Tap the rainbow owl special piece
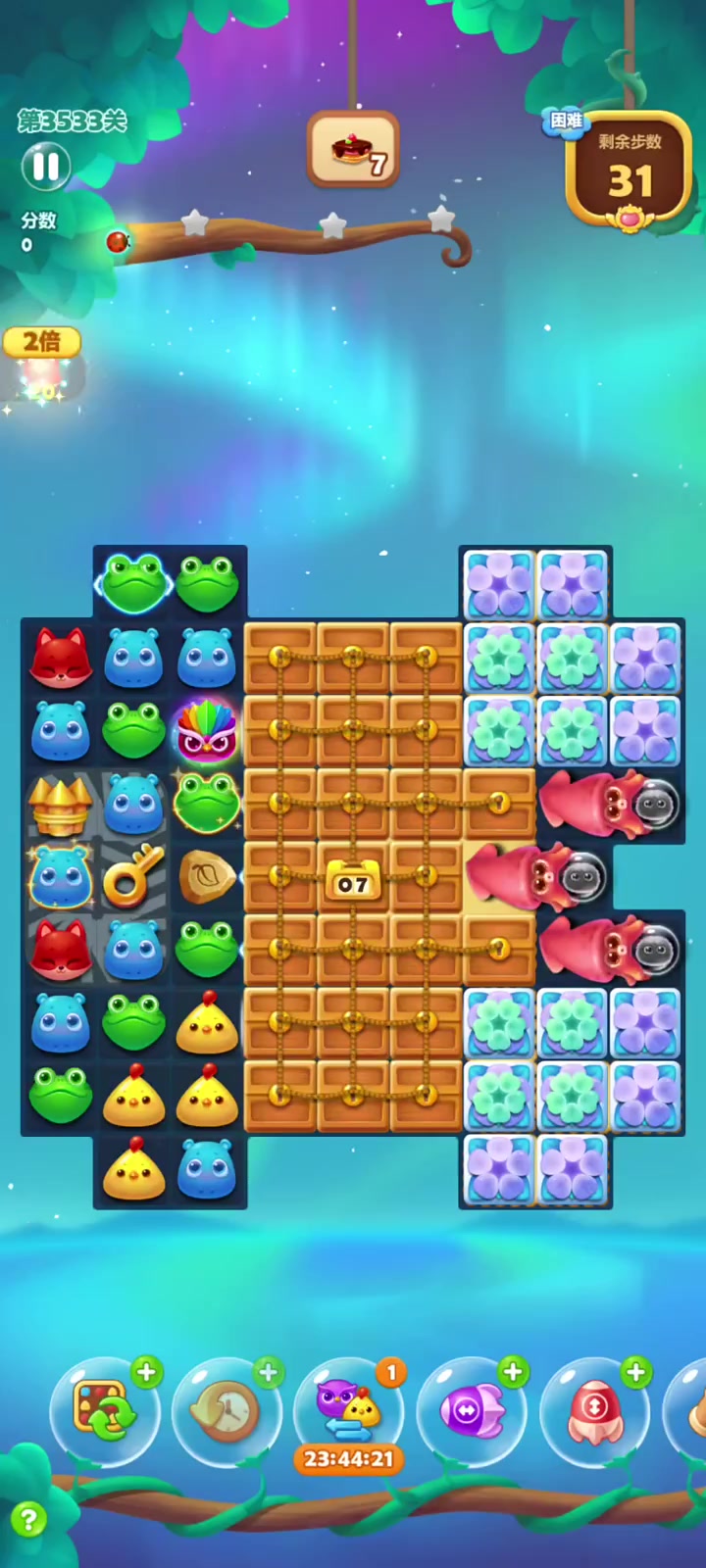Image resolution: width=706 pixels, height=1568 pixels. [206, 731]
